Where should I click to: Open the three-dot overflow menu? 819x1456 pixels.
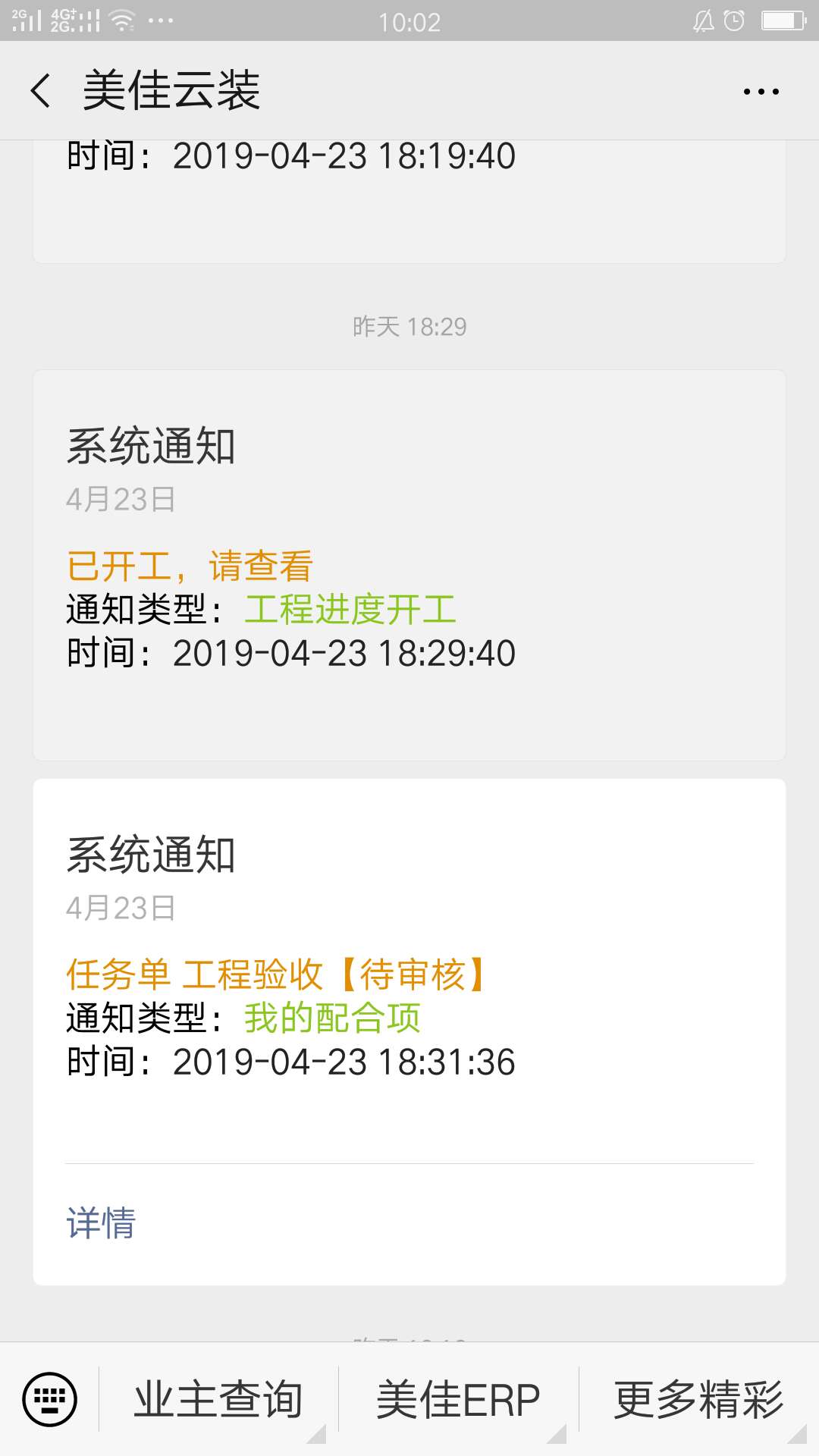pyautogui.click(x=761, y=92)
